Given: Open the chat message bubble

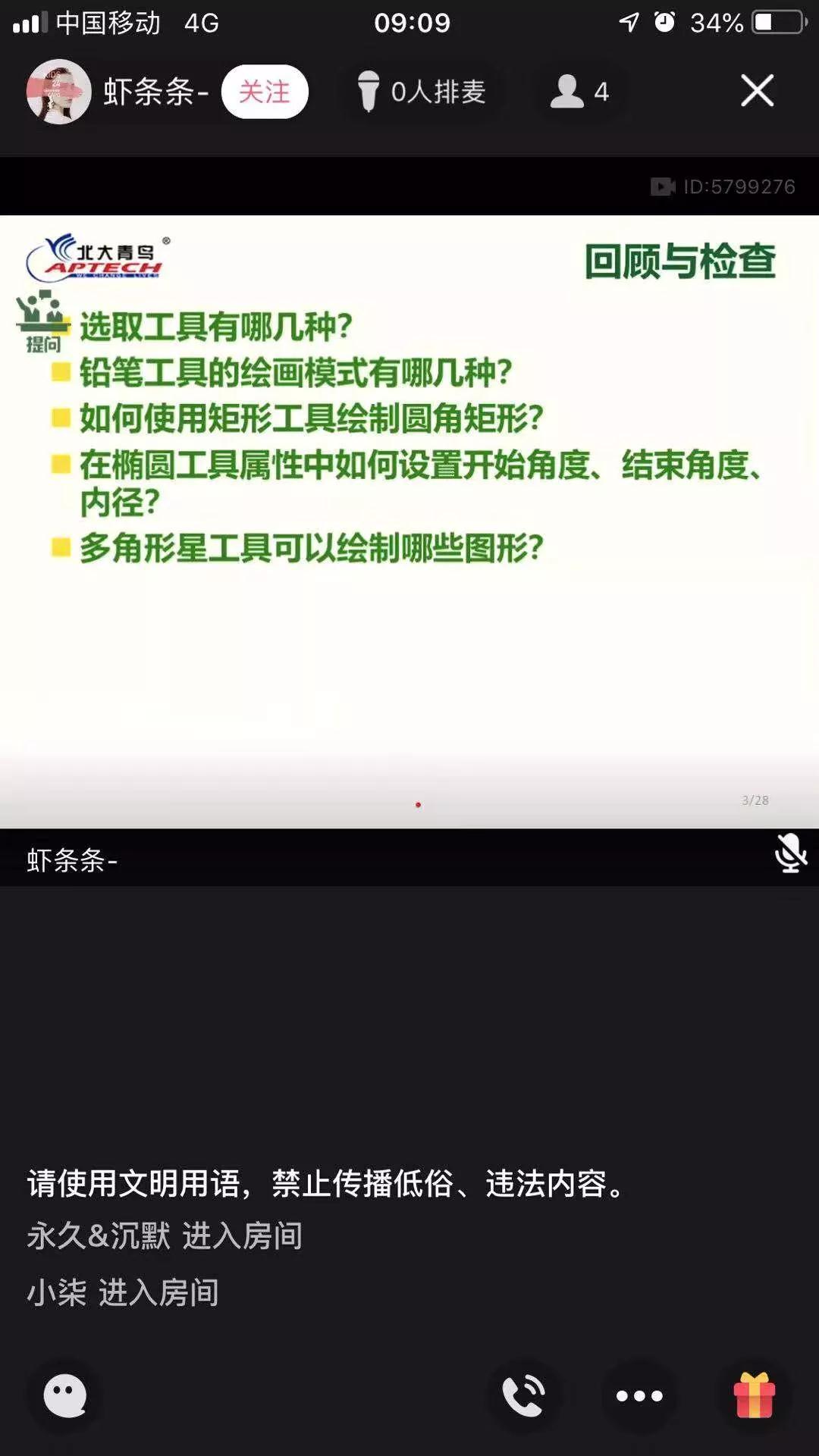Looking at the screenshot, I should [65, 1395].
